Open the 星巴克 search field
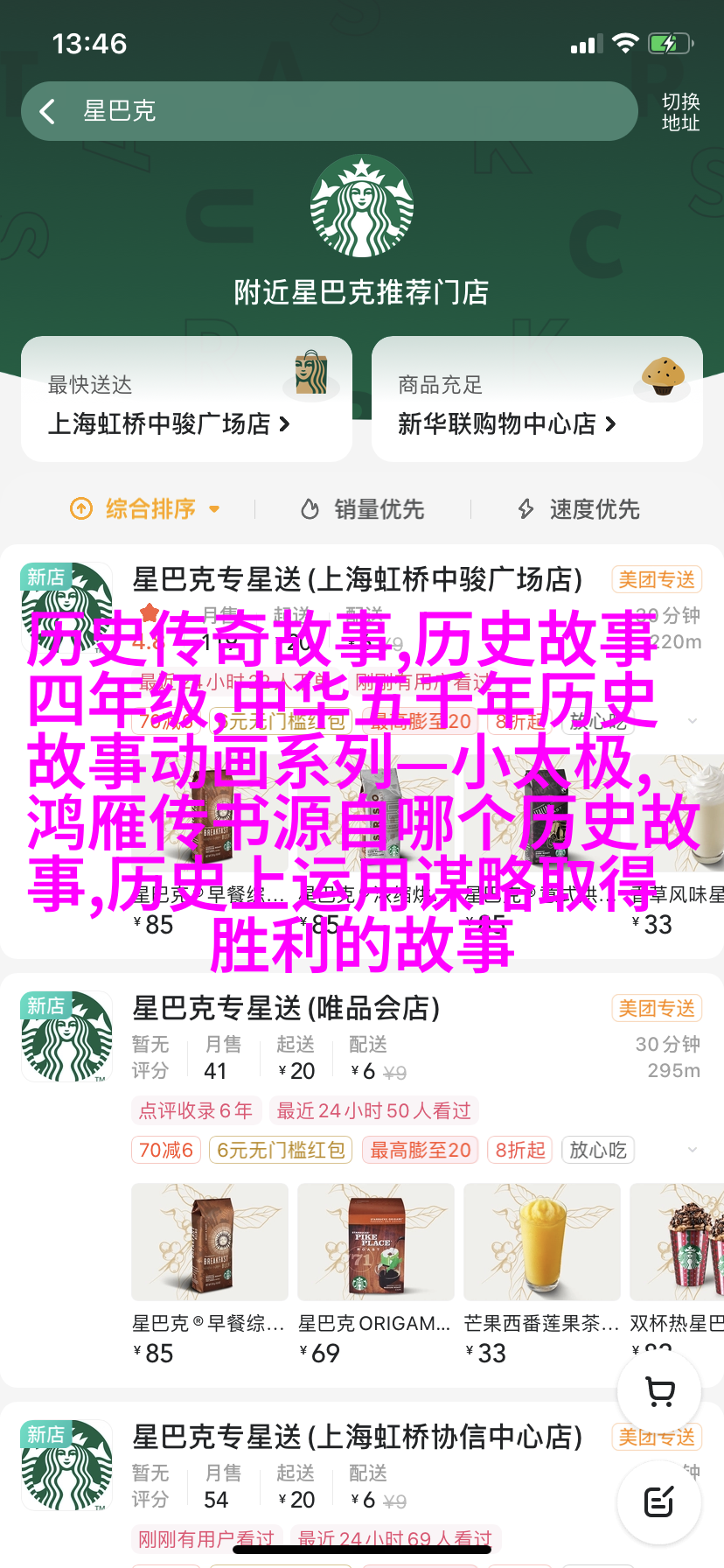Screen dimensions: 724x1568 [350, 111]
